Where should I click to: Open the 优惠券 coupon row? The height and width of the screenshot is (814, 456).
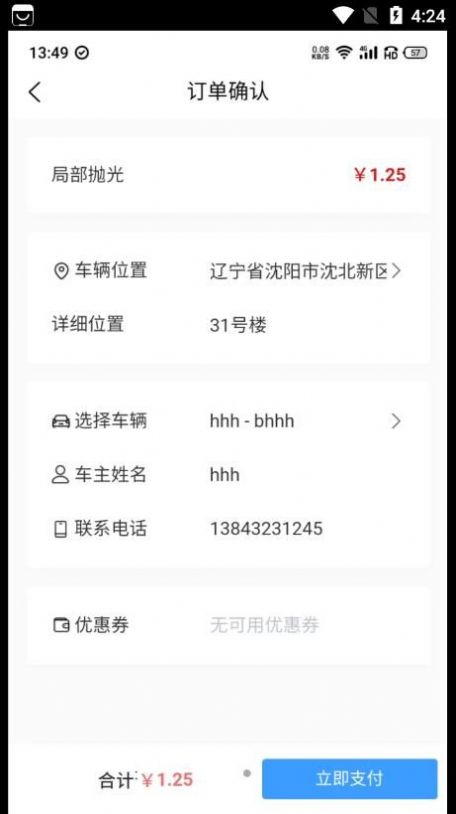point(228,625)
